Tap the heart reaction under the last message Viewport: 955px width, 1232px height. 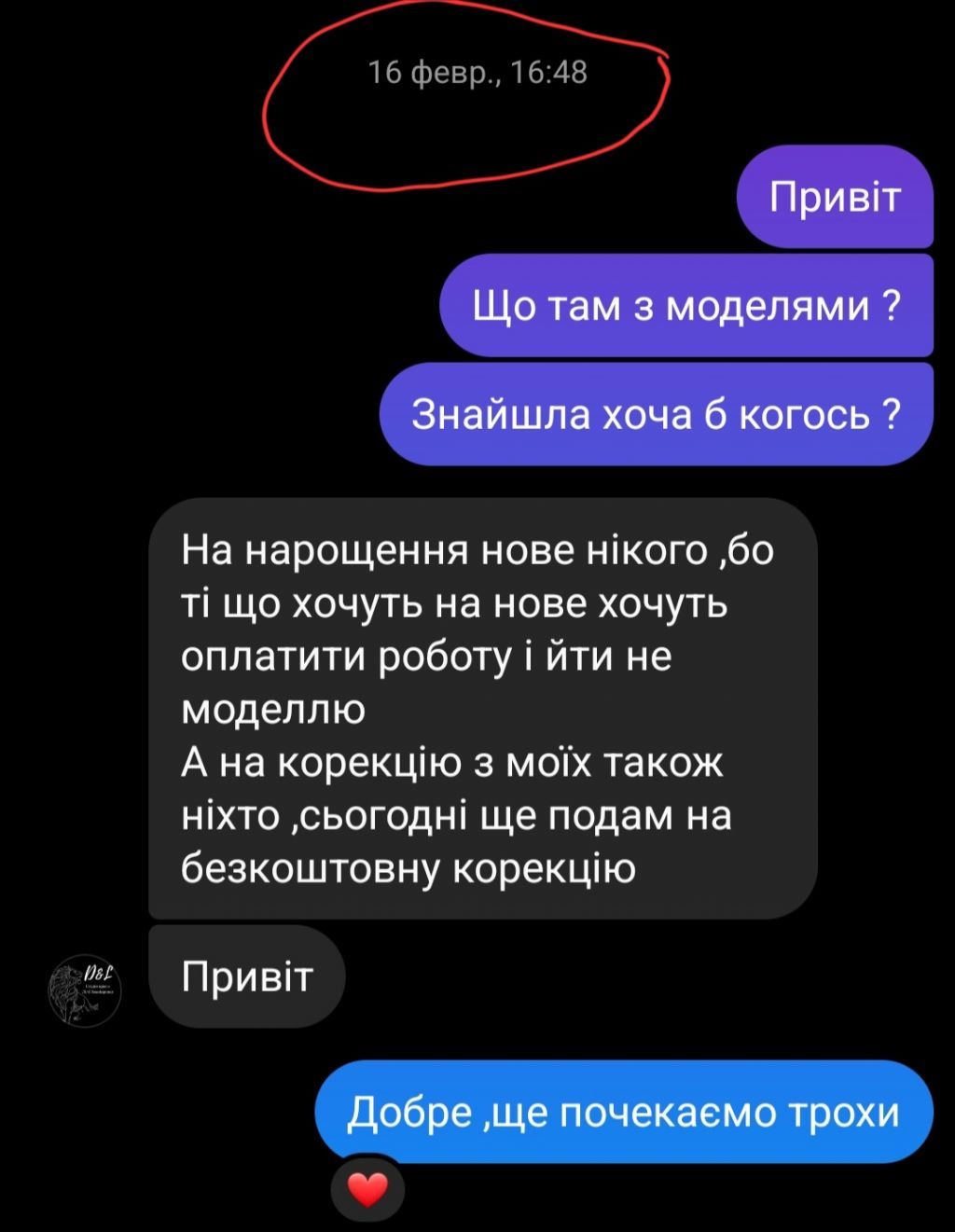pyautogui.click(x=367, y=1190)
